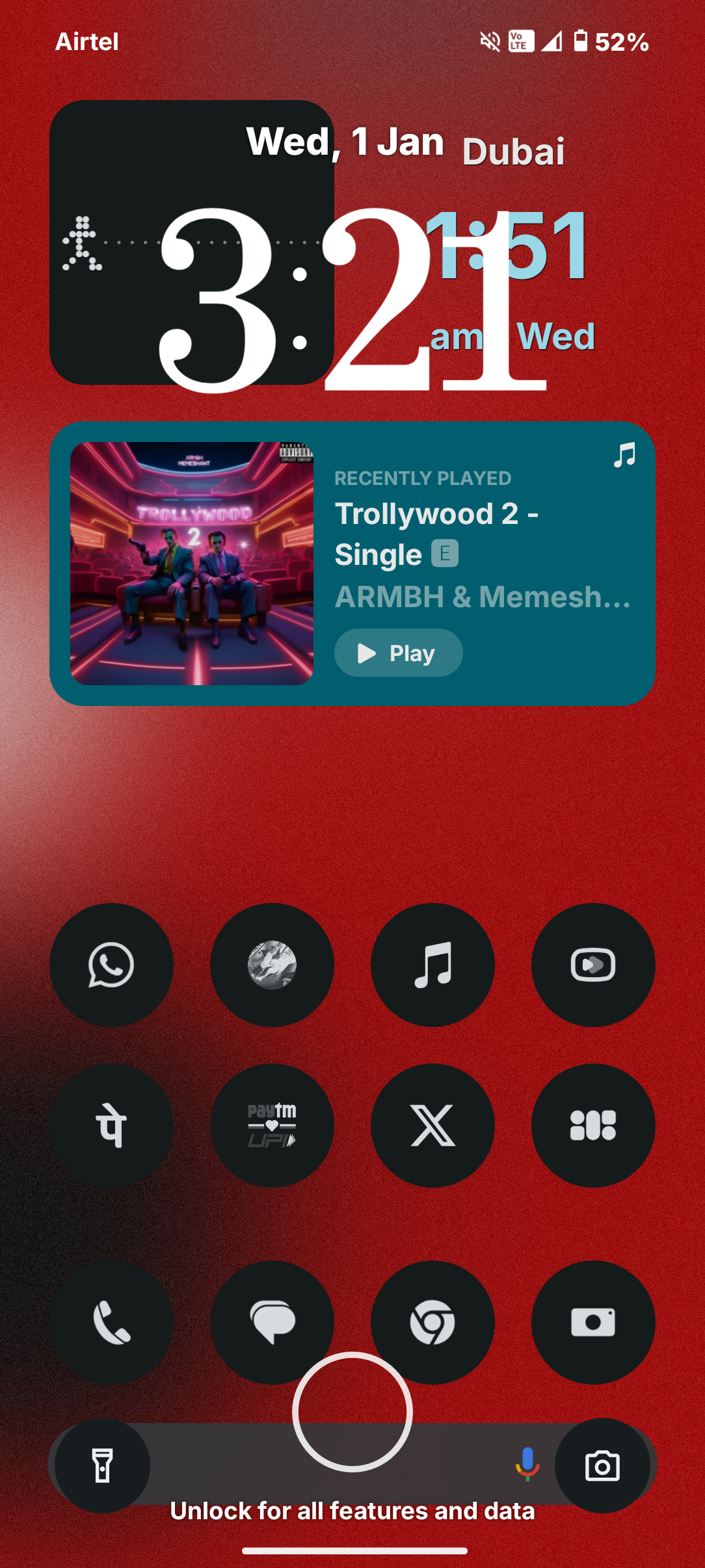The height and width of the screenshot is (1568, 705).
Task: Launch Chrome browser
Action: pyautogui.click(x=432, y=1322)
